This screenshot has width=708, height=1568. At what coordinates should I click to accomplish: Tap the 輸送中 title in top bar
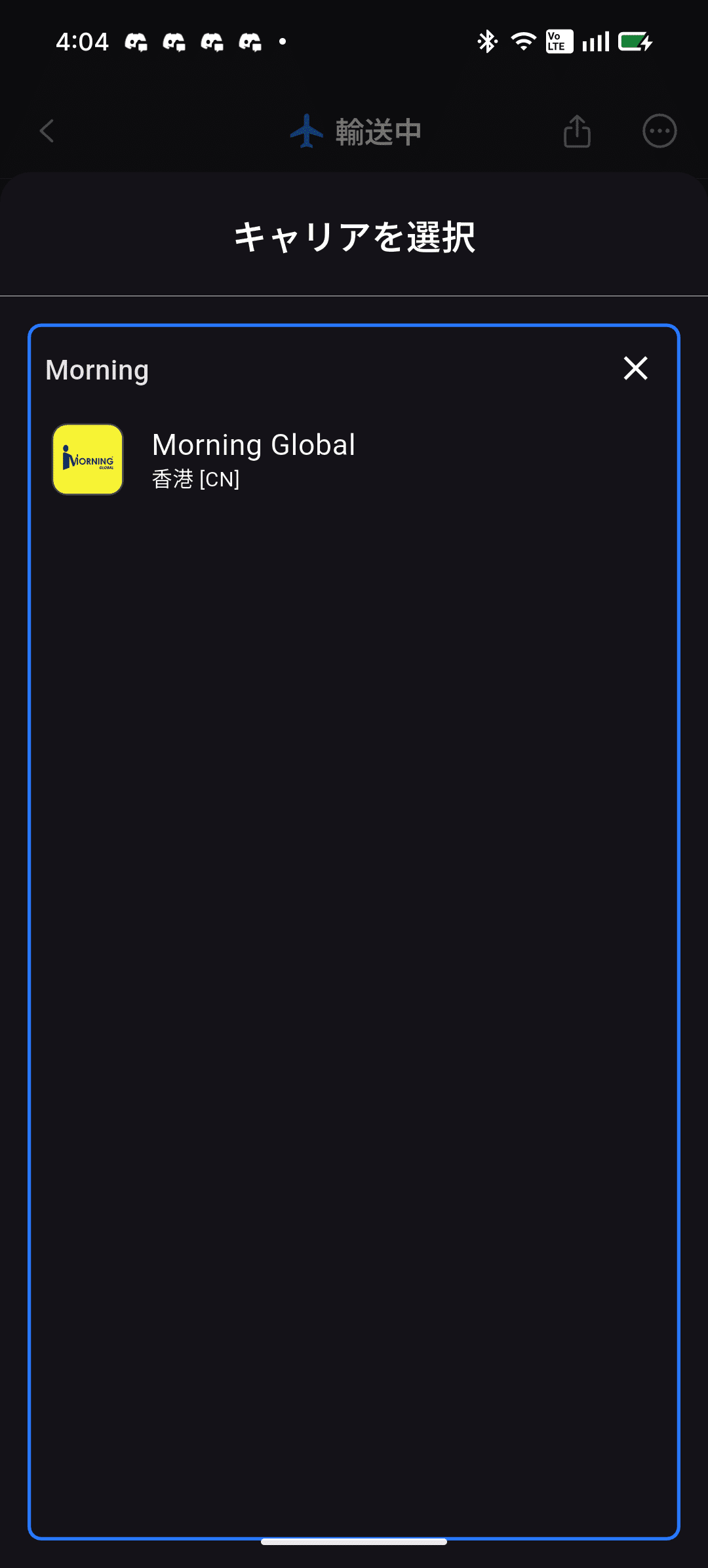pyautogui.click(x=379, y=130)
